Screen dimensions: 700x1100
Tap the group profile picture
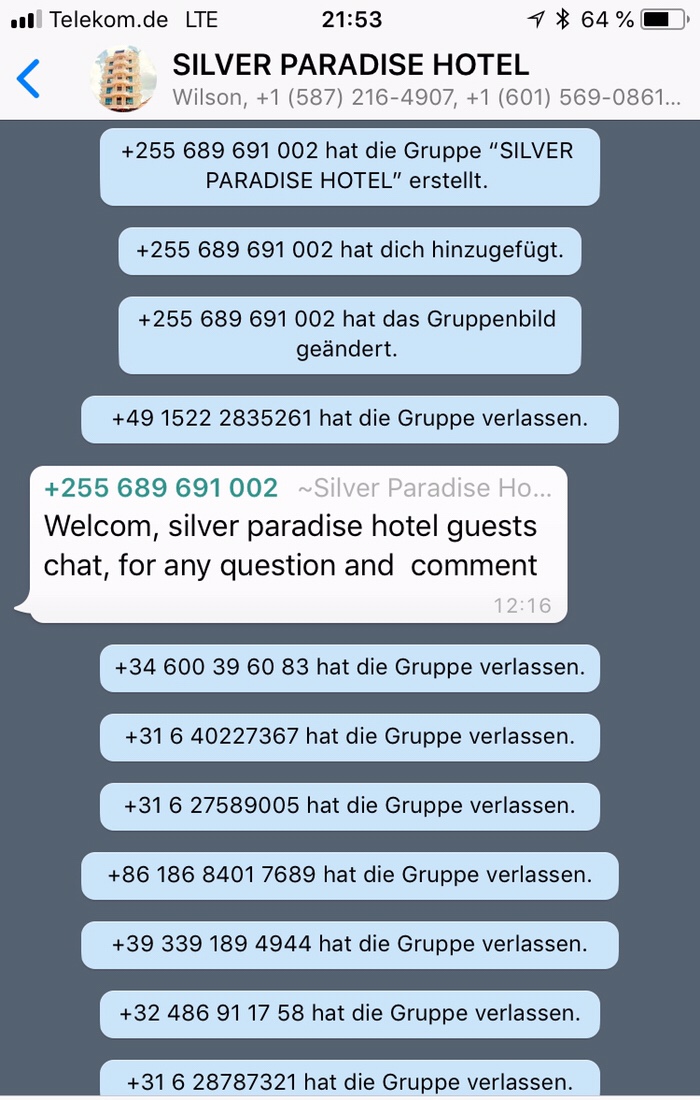click(123, 79)
